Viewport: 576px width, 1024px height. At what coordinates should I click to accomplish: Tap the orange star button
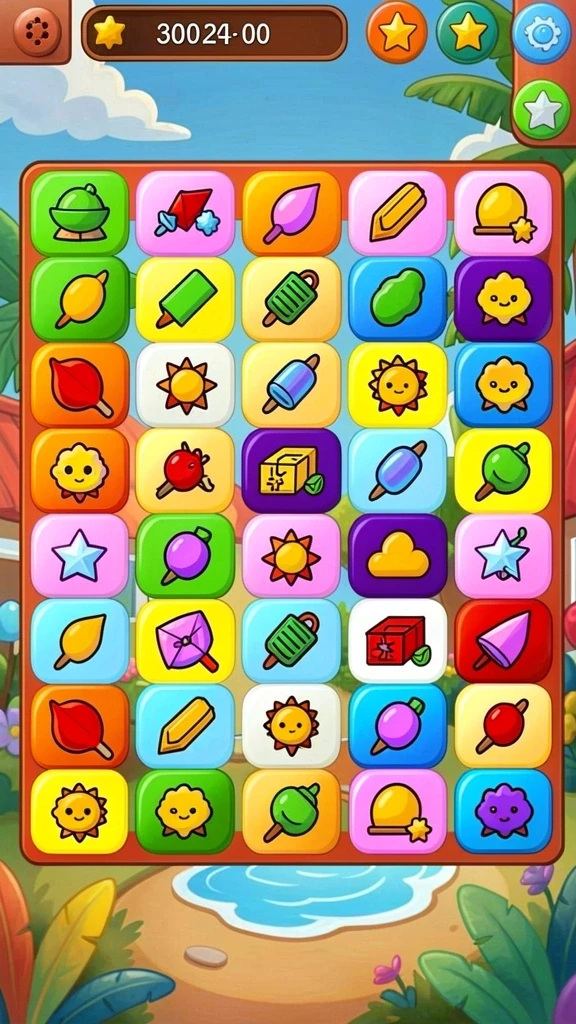click(x=397, y=32)
